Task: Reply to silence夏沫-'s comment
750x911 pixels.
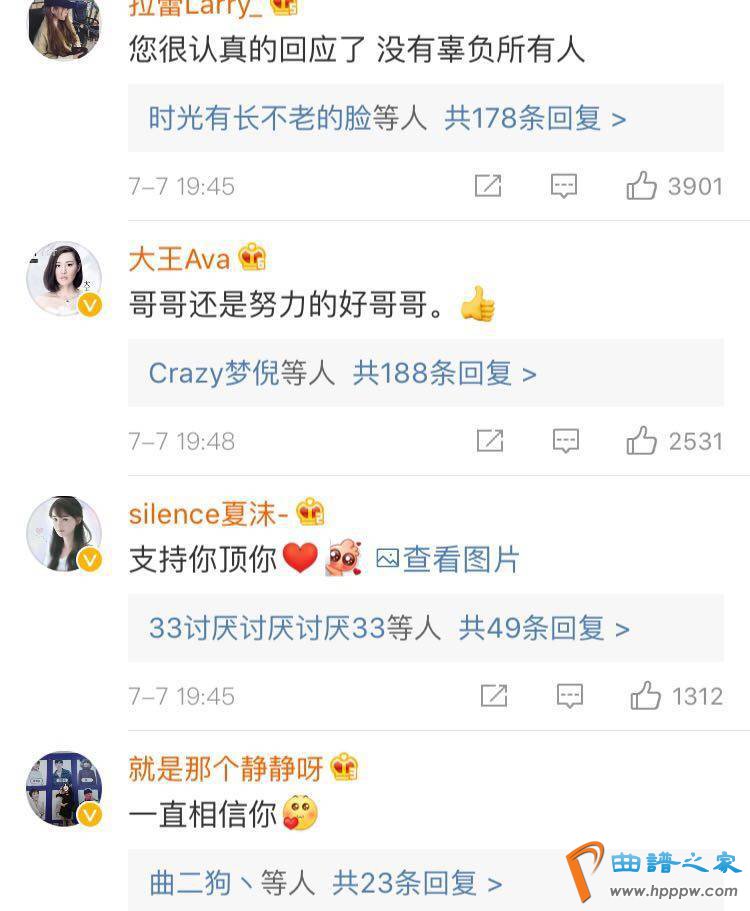Action: [569, 695]
